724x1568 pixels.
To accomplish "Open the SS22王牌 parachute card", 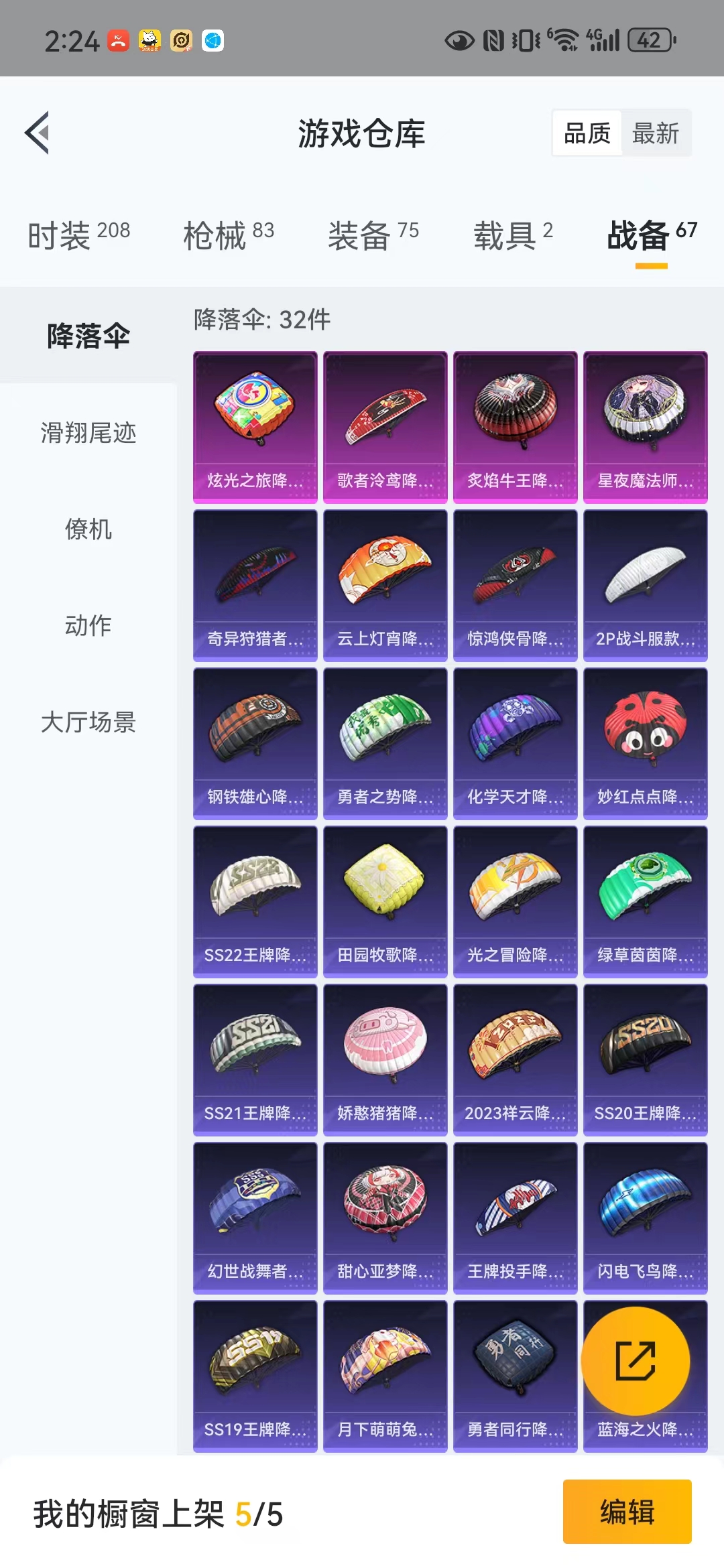I will (255, 902).
